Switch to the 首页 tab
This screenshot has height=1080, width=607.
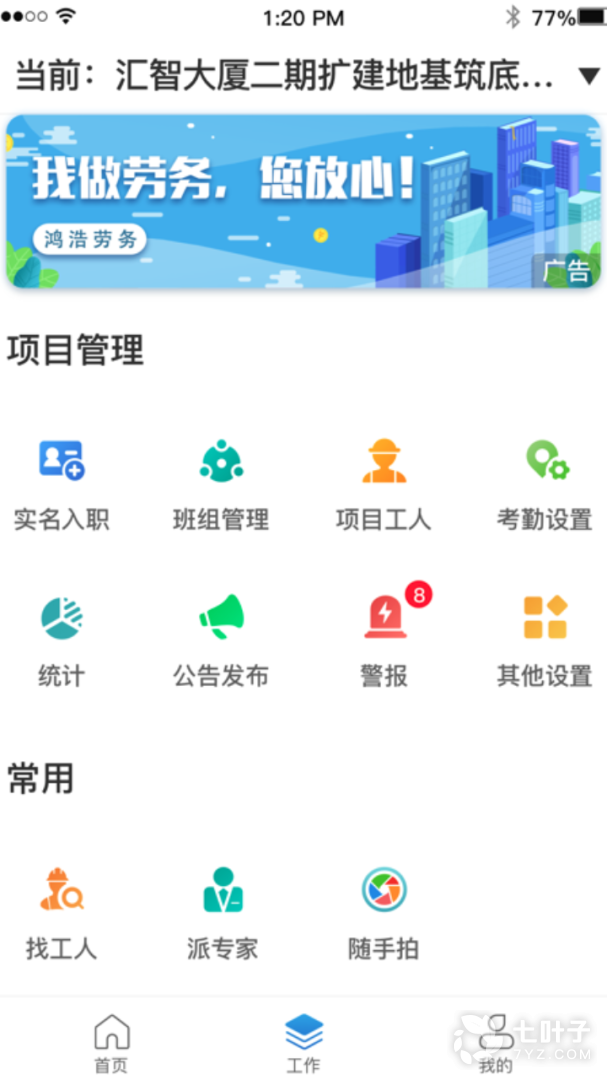point(111,1042)
